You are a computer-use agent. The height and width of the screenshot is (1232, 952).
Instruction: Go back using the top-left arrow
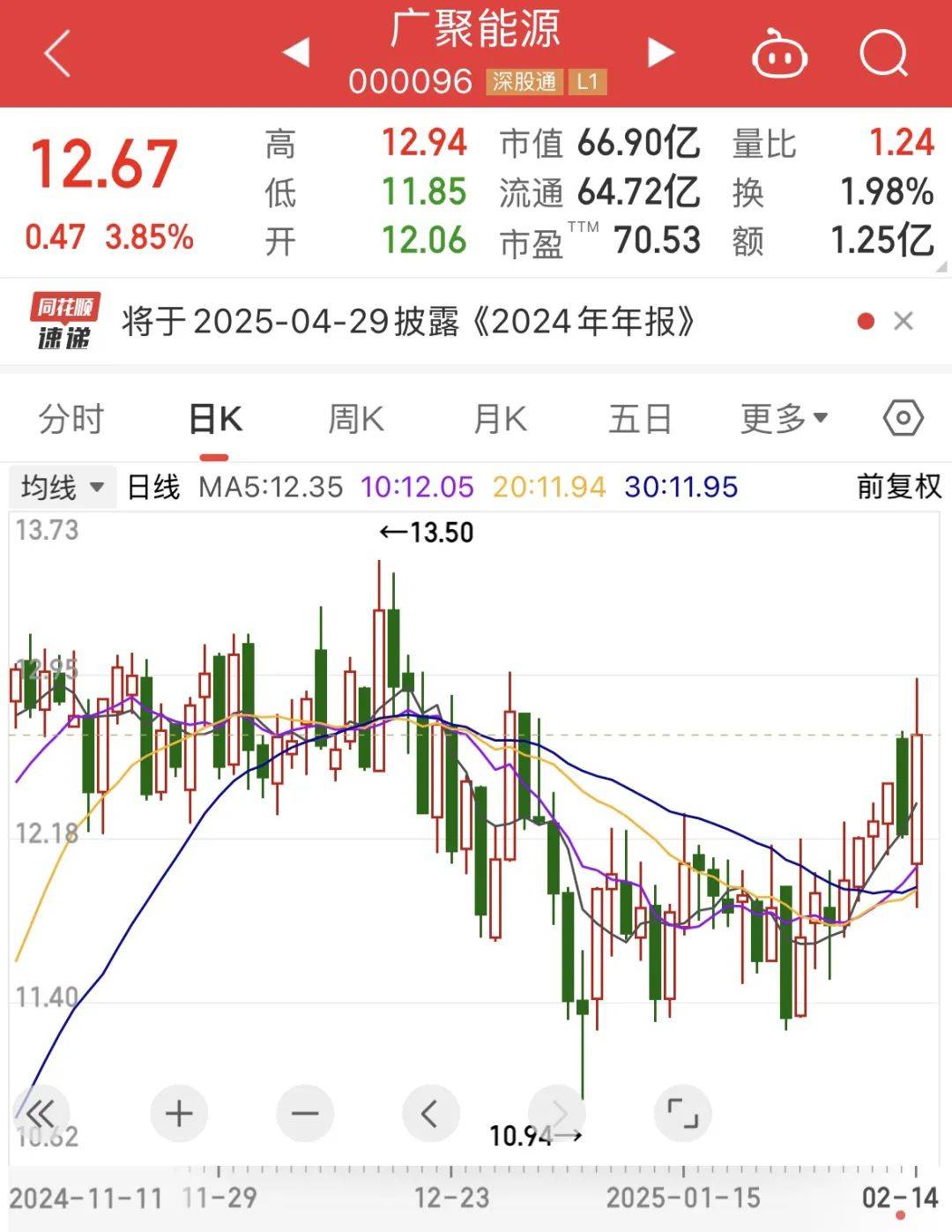[x=57, y=54]
